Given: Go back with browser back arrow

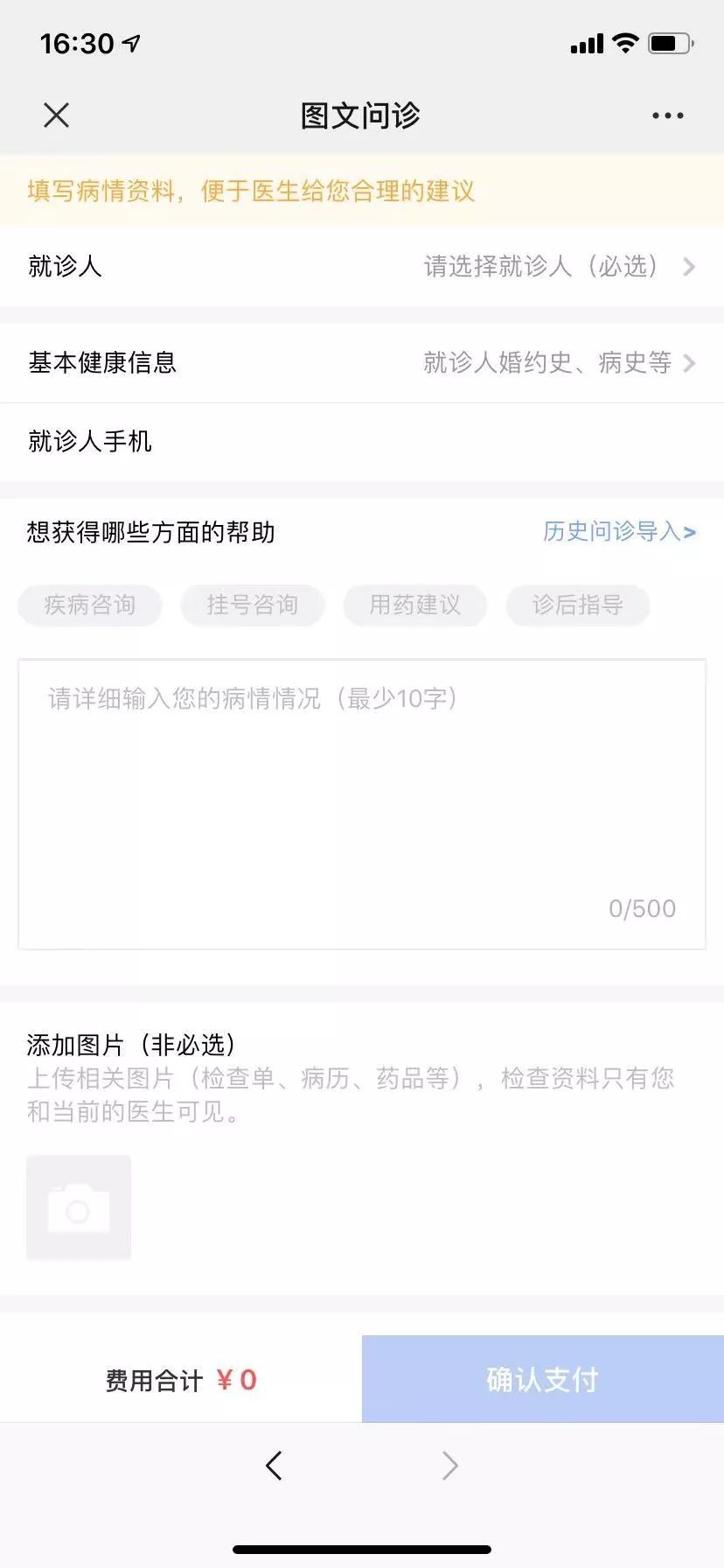Looking at the screenshot, I should 274,1465.
